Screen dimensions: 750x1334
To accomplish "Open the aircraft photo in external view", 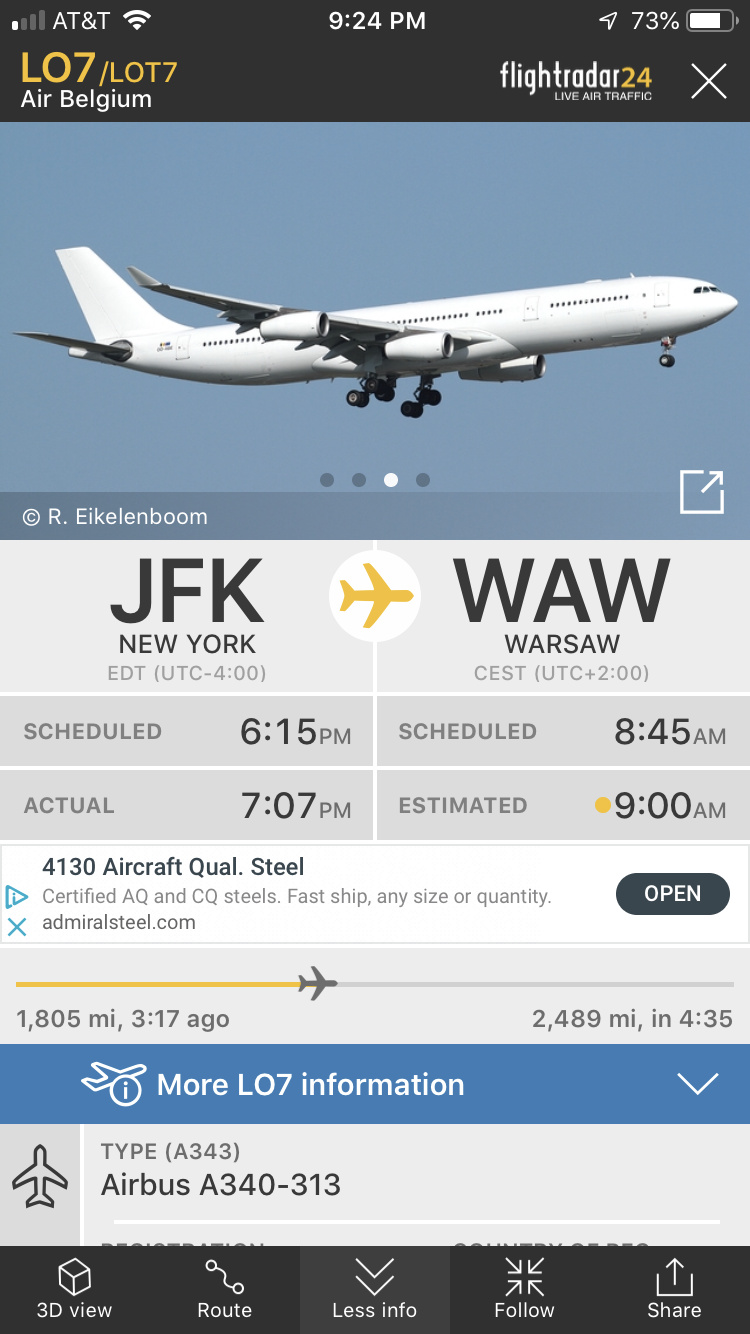I will coord(701,492).
